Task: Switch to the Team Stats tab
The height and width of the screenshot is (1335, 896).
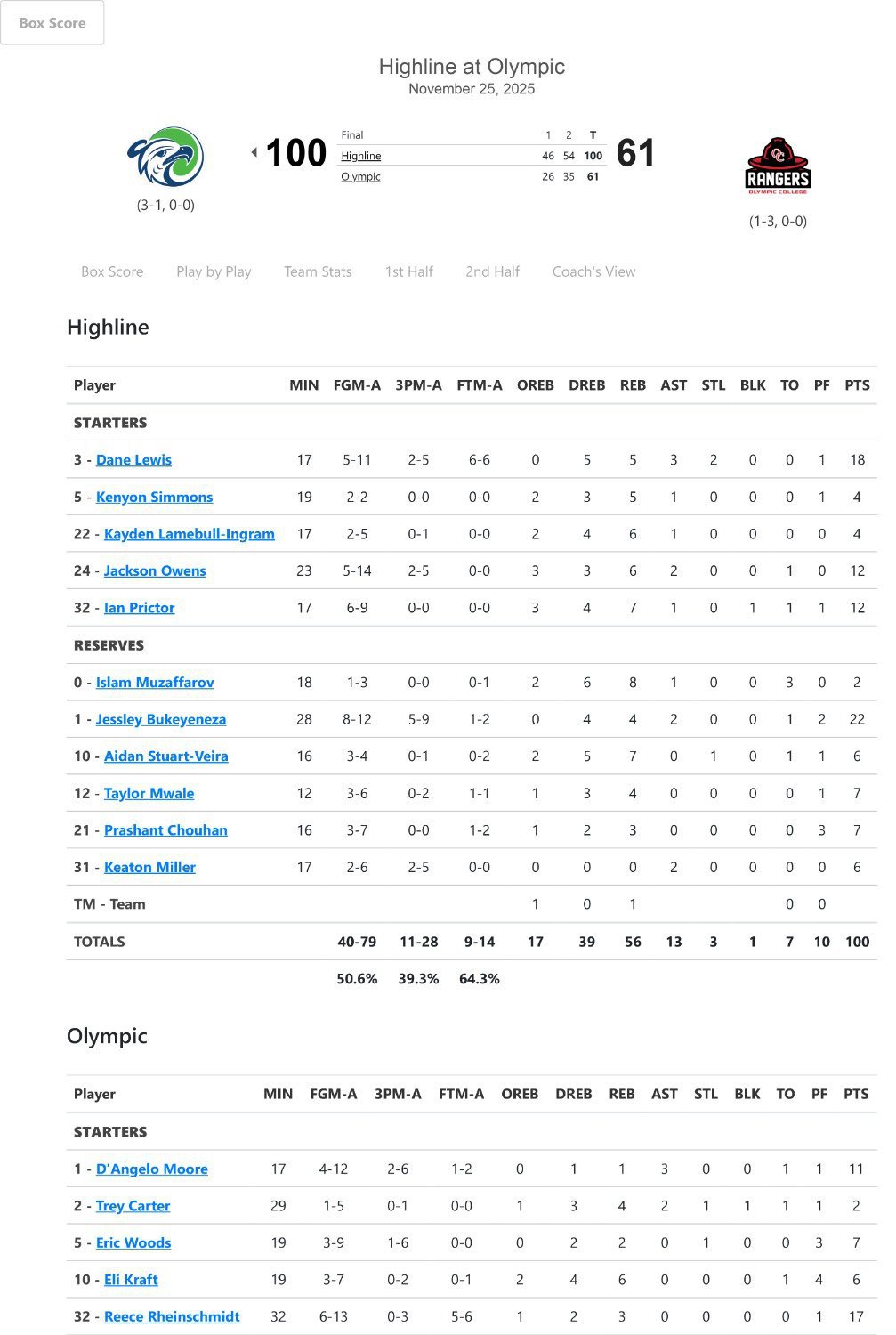Action: 318,271
